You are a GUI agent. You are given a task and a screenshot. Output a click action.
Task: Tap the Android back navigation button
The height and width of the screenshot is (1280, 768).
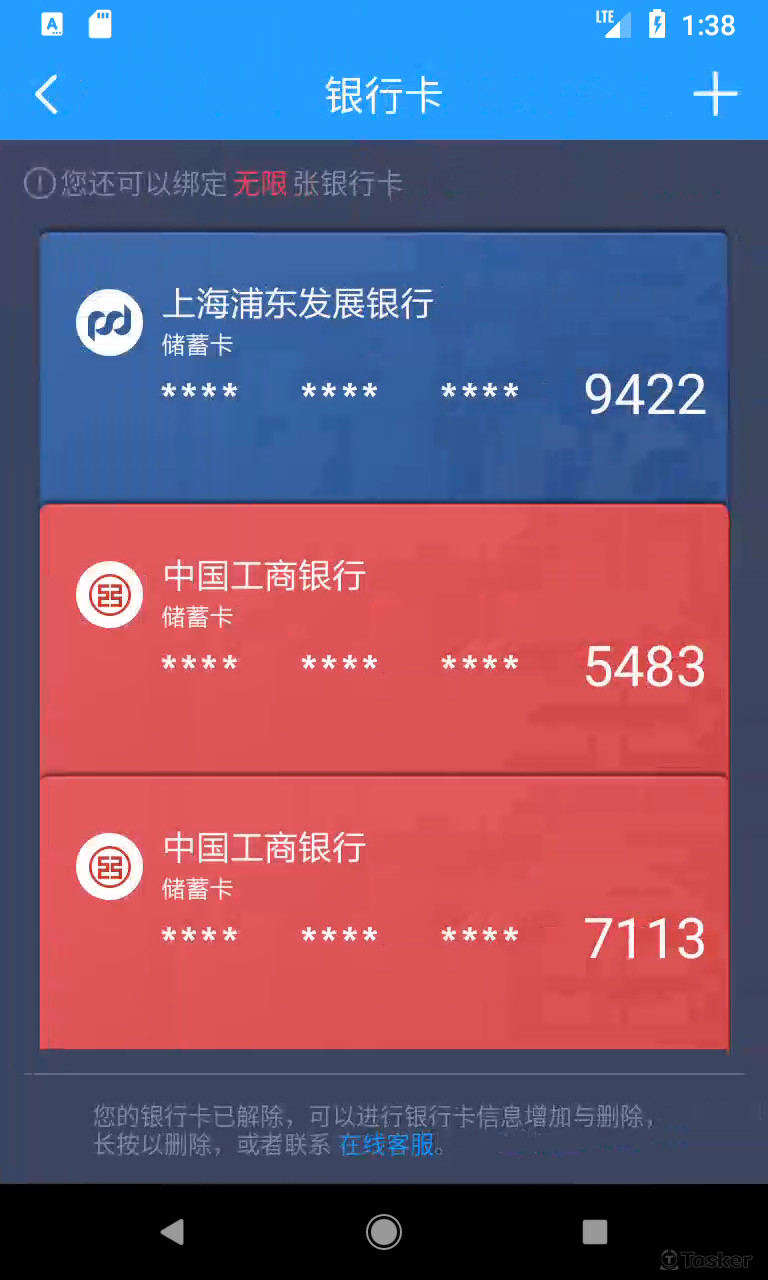[x=172, y=1232]
